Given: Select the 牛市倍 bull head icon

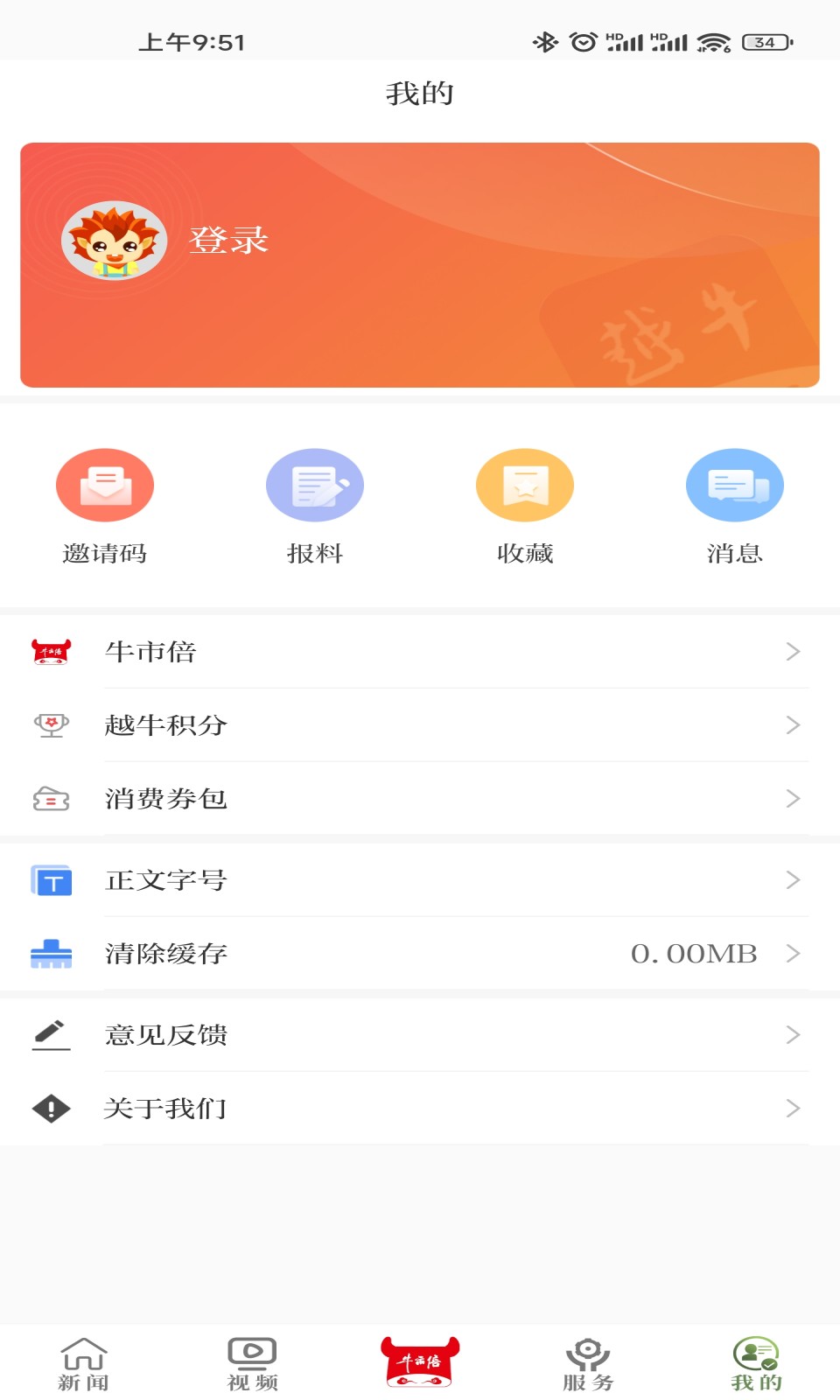Looking at the screenshot, I should coord(51,652).
